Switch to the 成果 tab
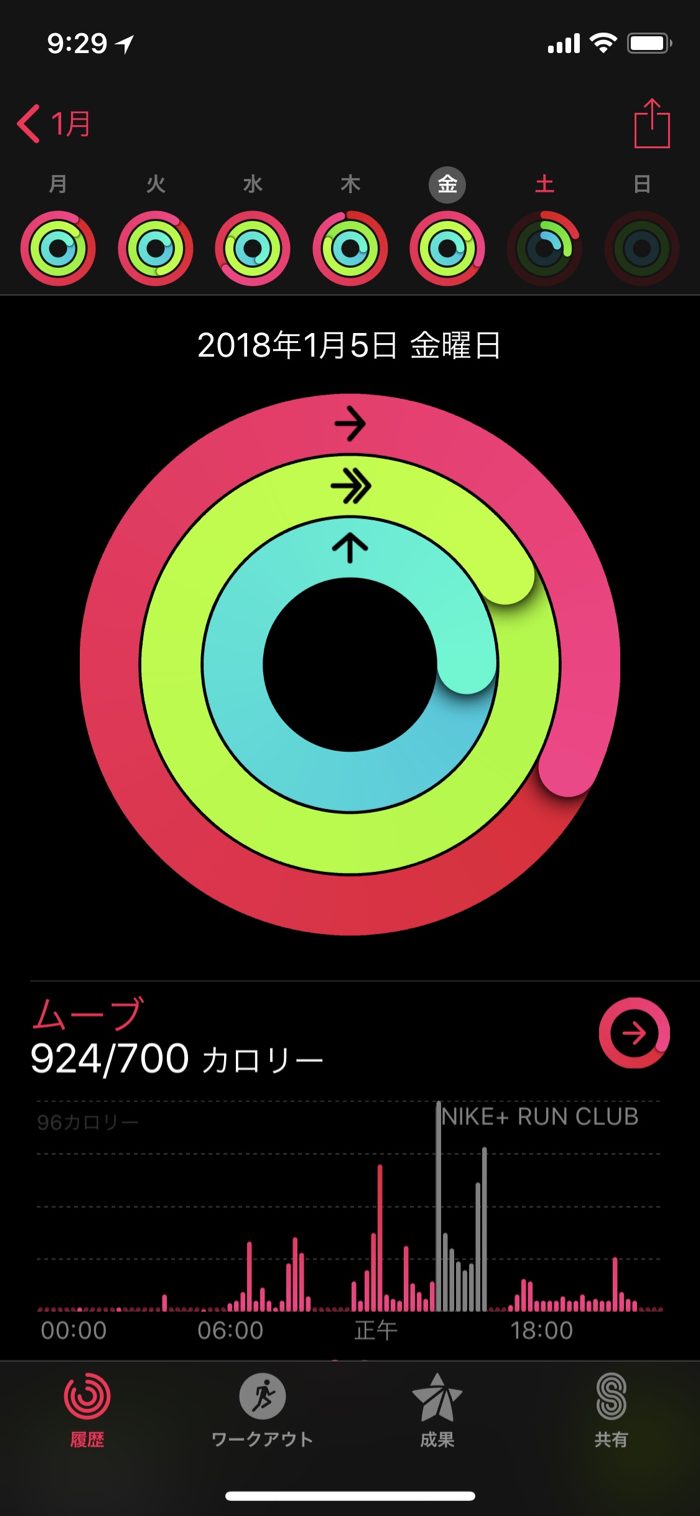This screenshot has width=700, height=1516. pyautogui.click(x=437, y=1408)
